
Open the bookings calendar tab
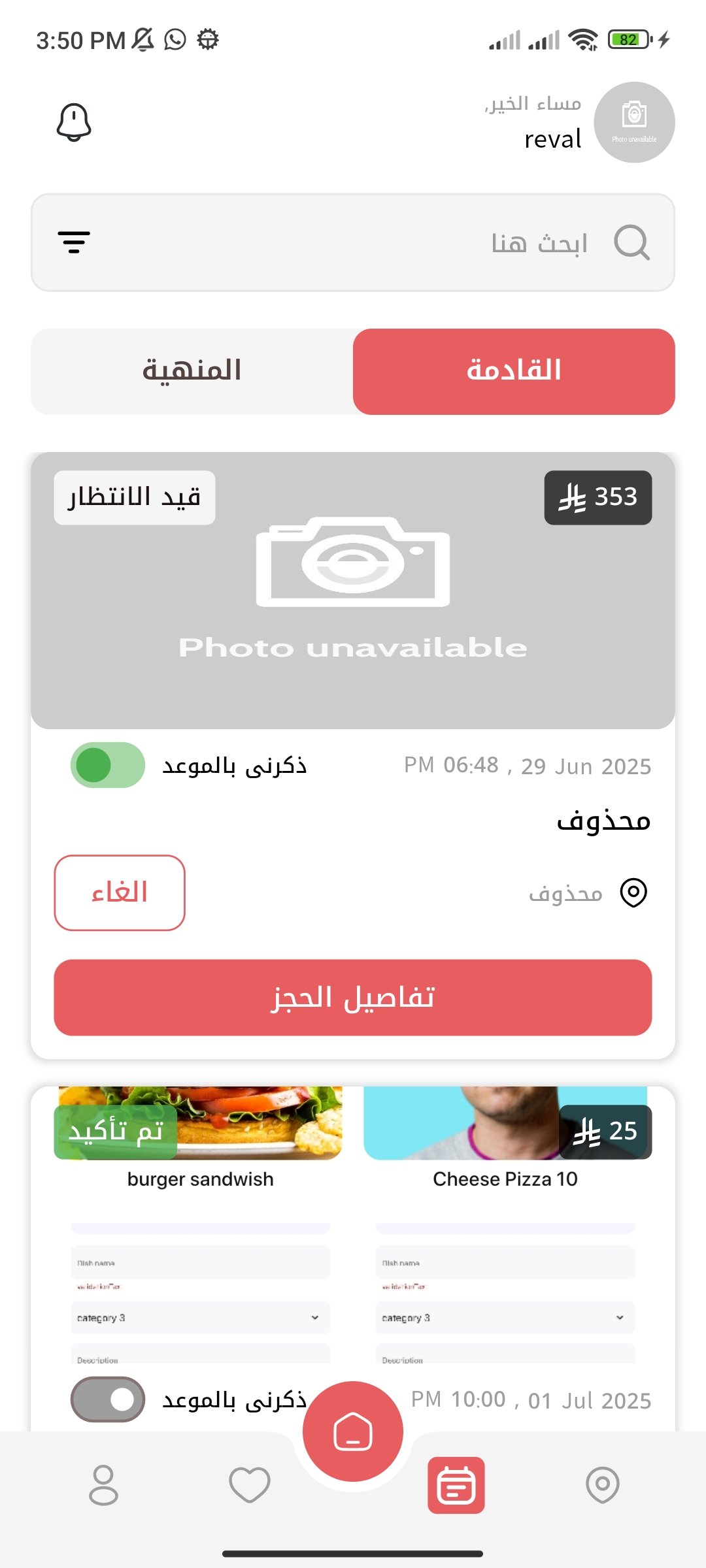pyautogui.click(x=456, y=1485)
